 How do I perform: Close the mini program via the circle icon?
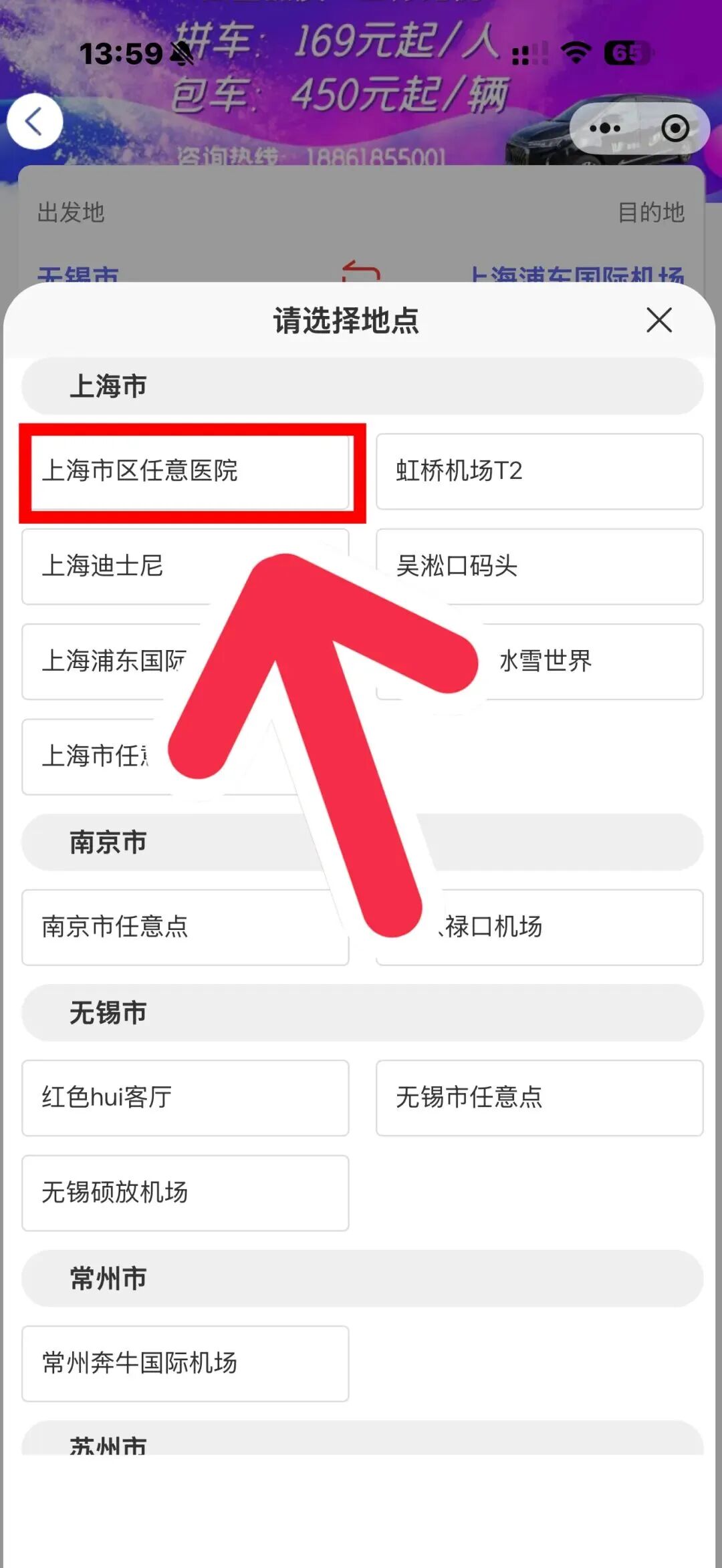[675, 128]
